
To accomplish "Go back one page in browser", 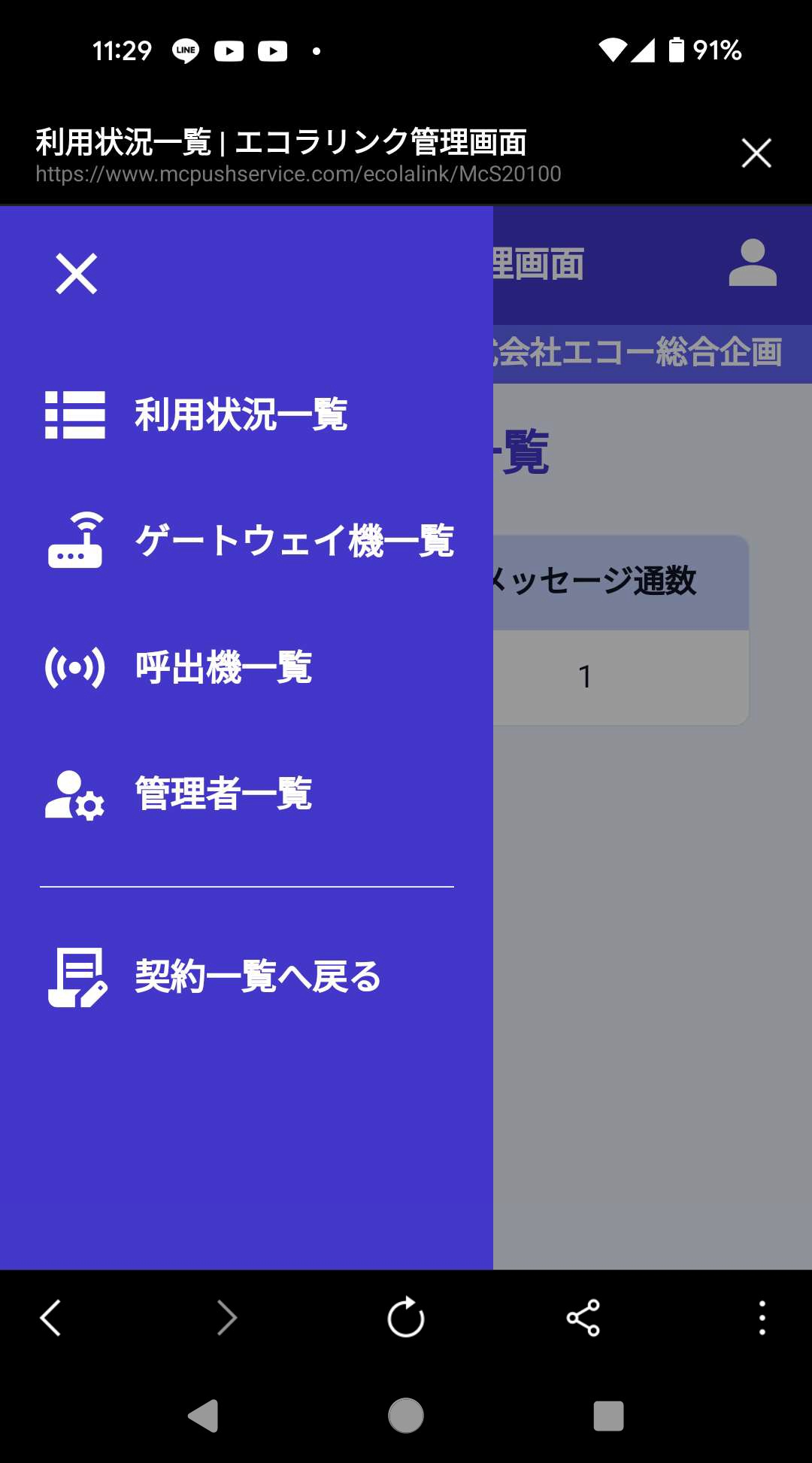I will click(50, 1318).
